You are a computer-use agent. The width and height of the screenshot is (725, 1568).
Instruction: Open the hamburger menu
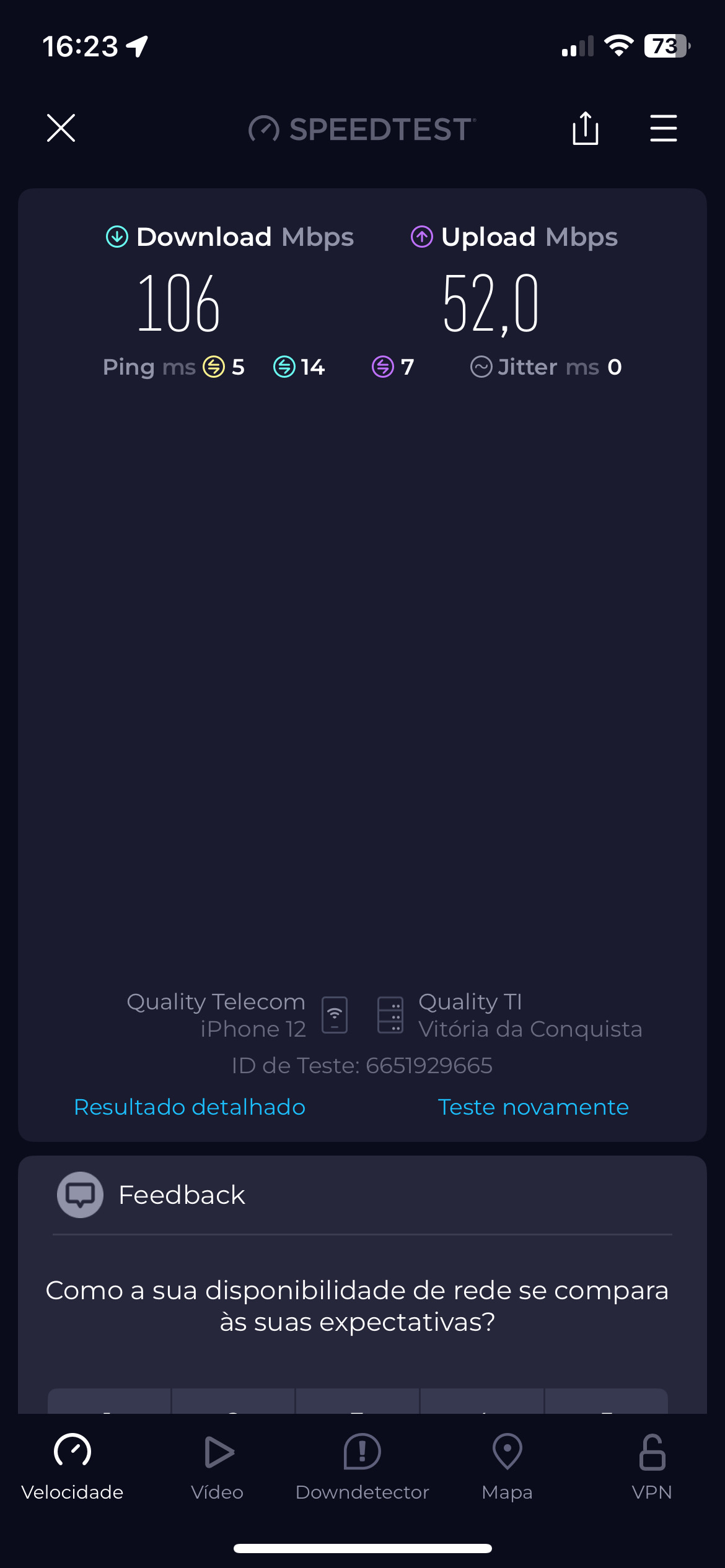[x=663, y=128]
